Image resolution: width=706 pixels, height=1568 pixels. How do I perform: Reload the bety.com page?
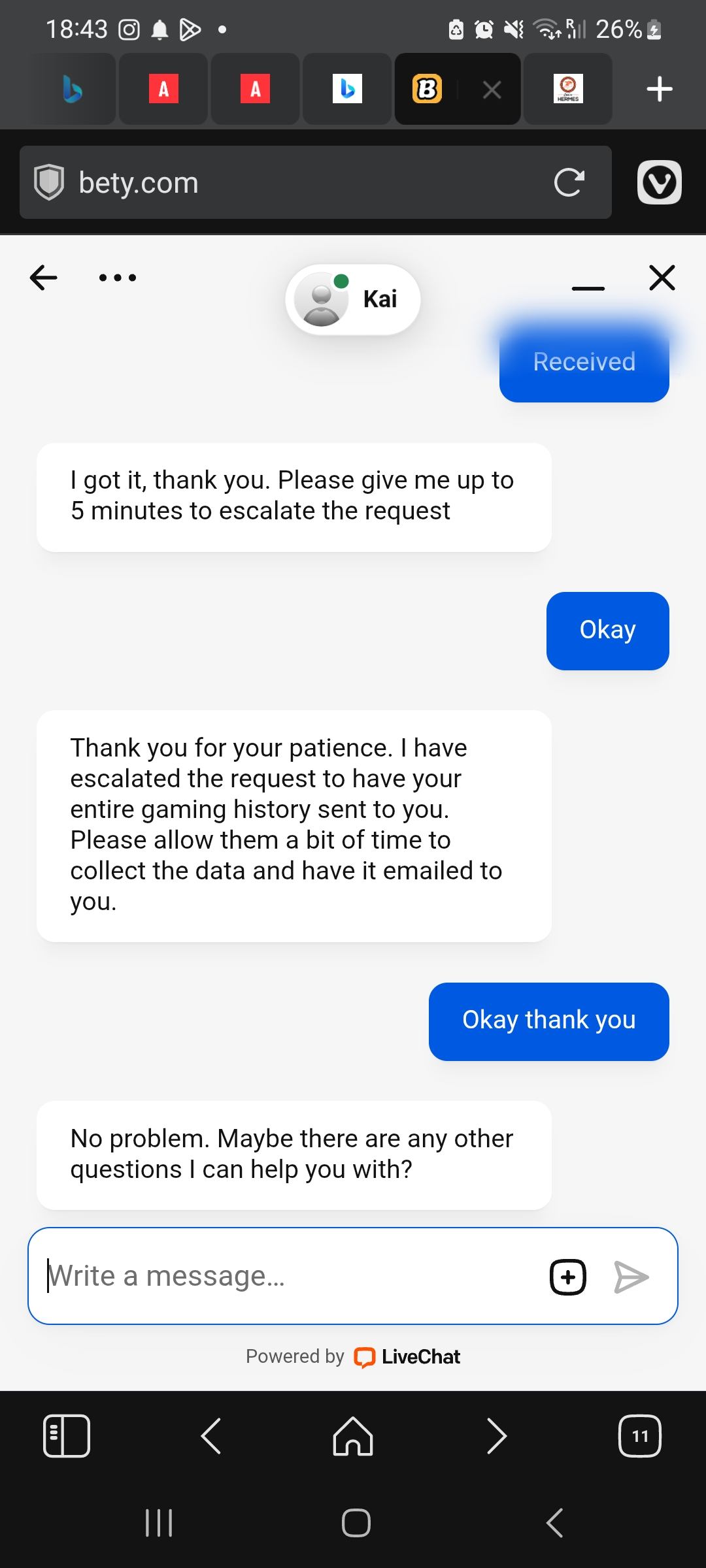point(569,182)
